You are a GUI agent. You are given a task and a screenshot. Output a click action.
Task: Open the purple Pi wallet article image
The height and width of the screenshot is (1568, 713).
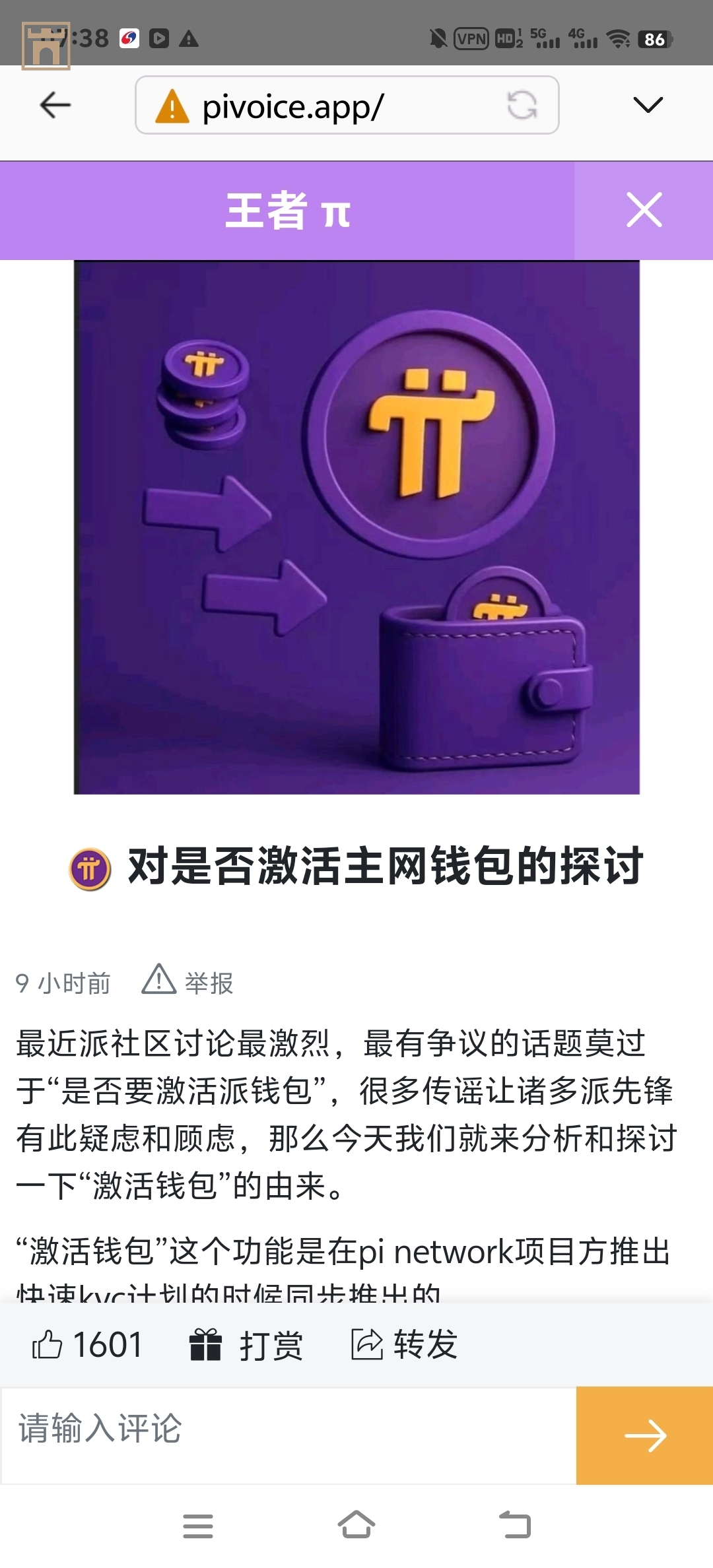[x=356, y=527]
